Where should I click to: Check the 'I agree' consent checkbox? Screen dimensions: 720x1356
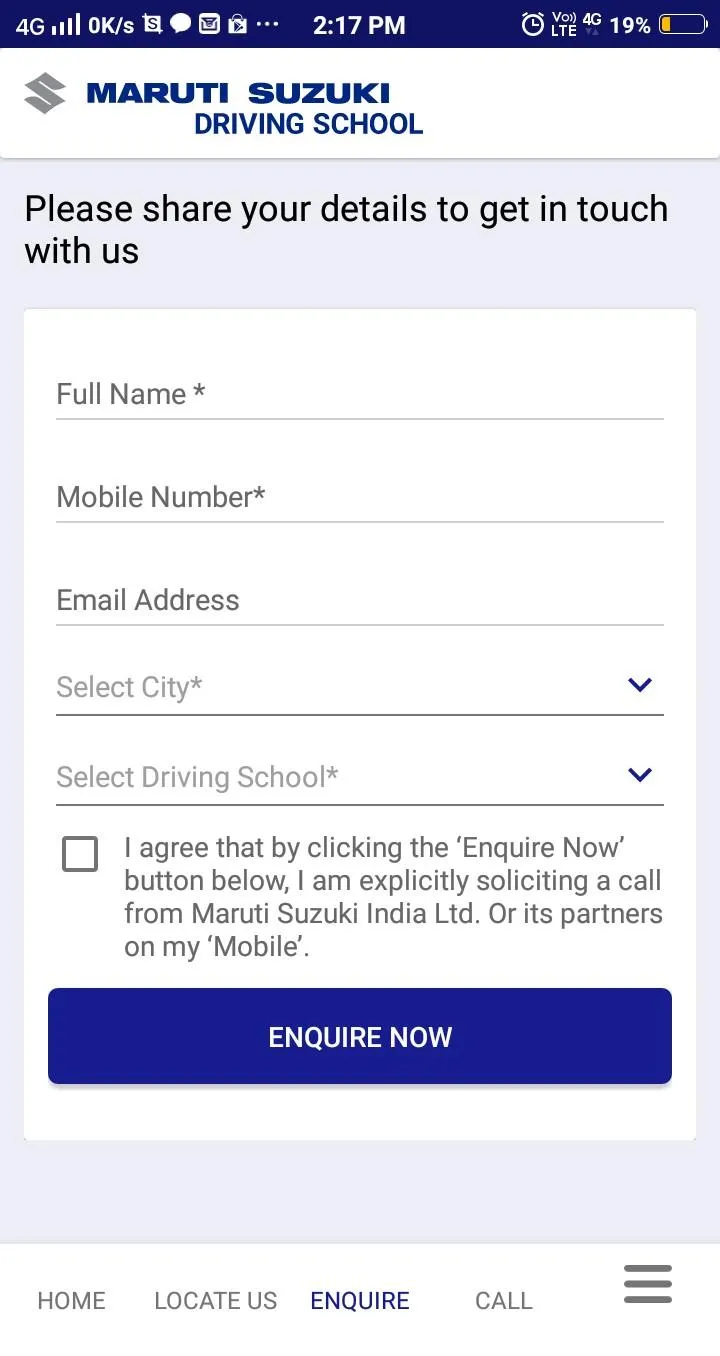[x=80, y=854]
